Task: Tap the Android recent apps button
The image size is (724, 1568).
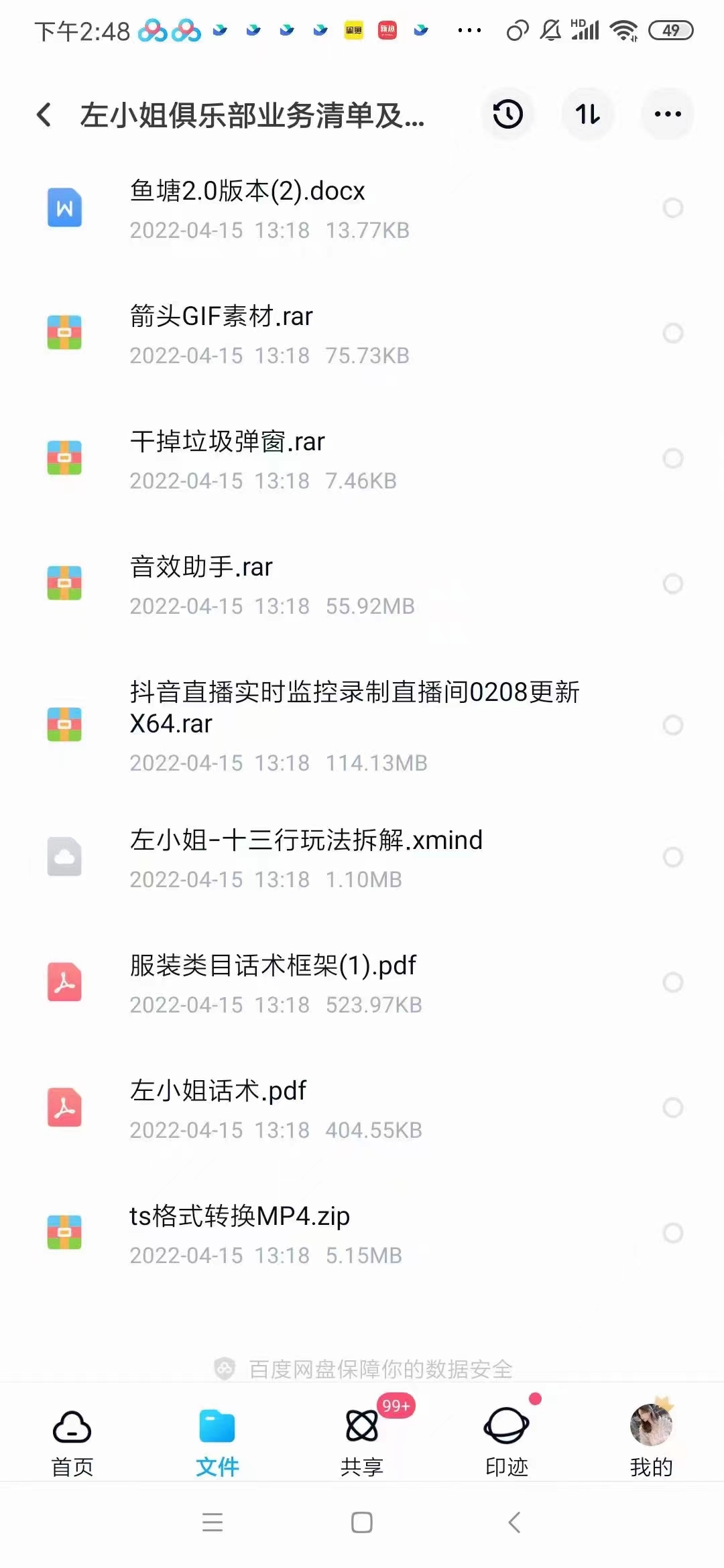Action: coord(212,1524)
